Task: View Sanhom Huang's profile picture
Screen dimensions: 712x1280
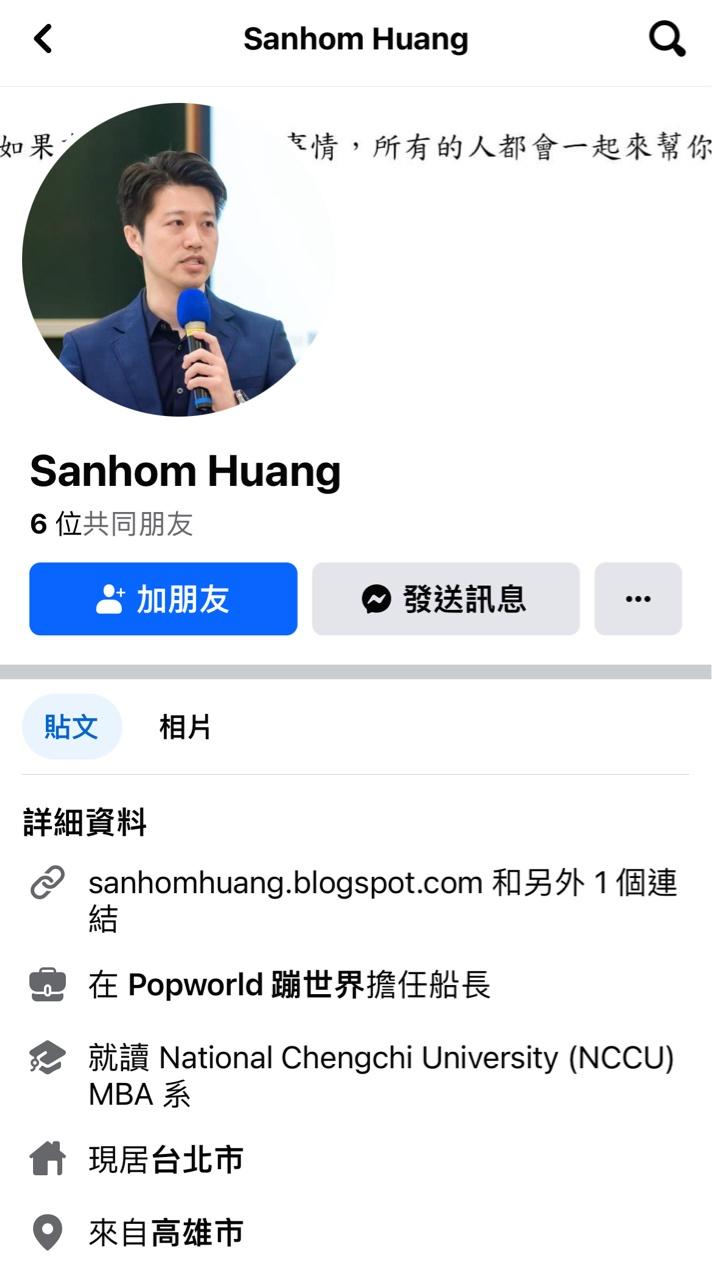Action: 178,258
